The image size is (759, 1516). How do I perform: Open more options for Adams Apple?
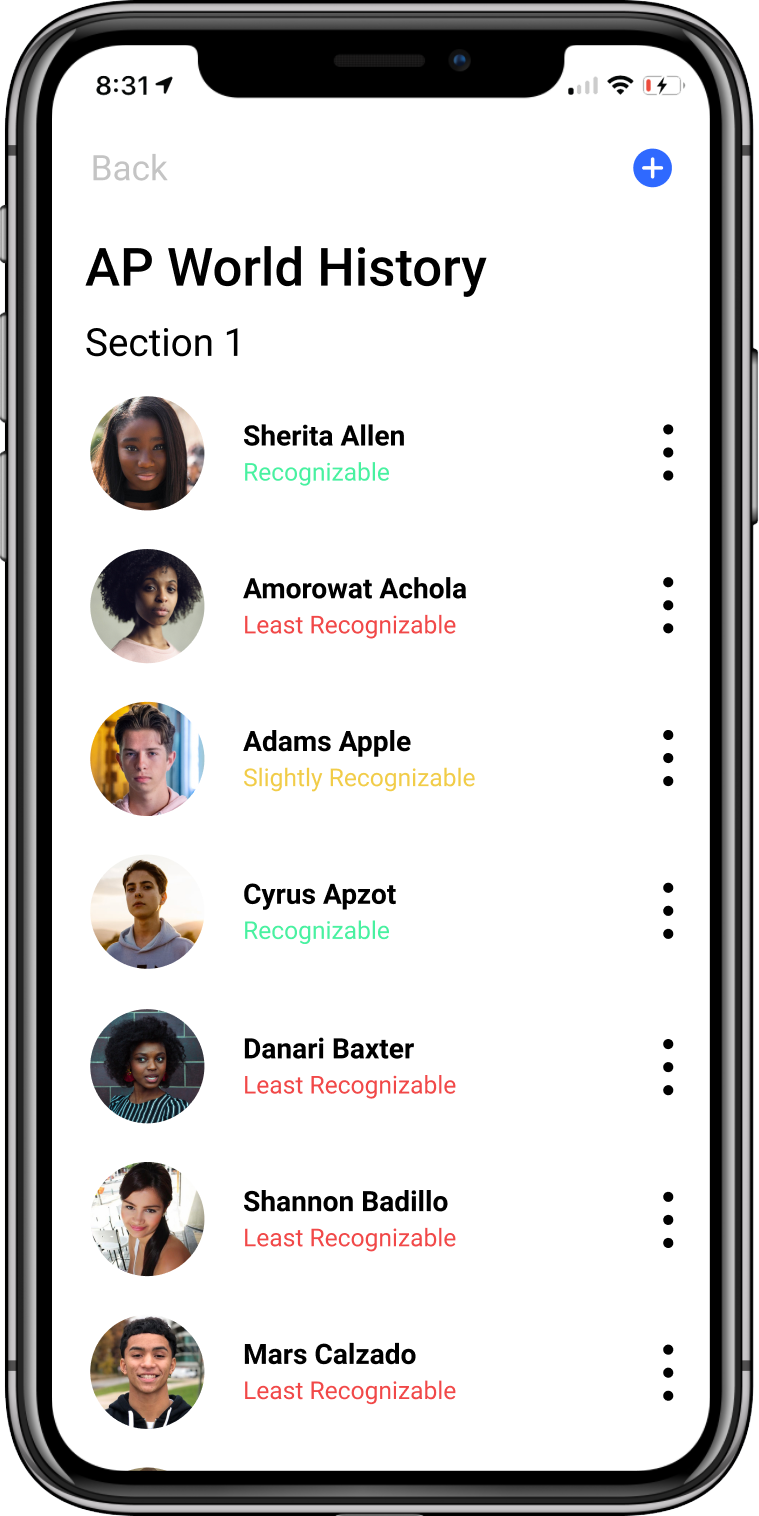click(x=668, y=759)
